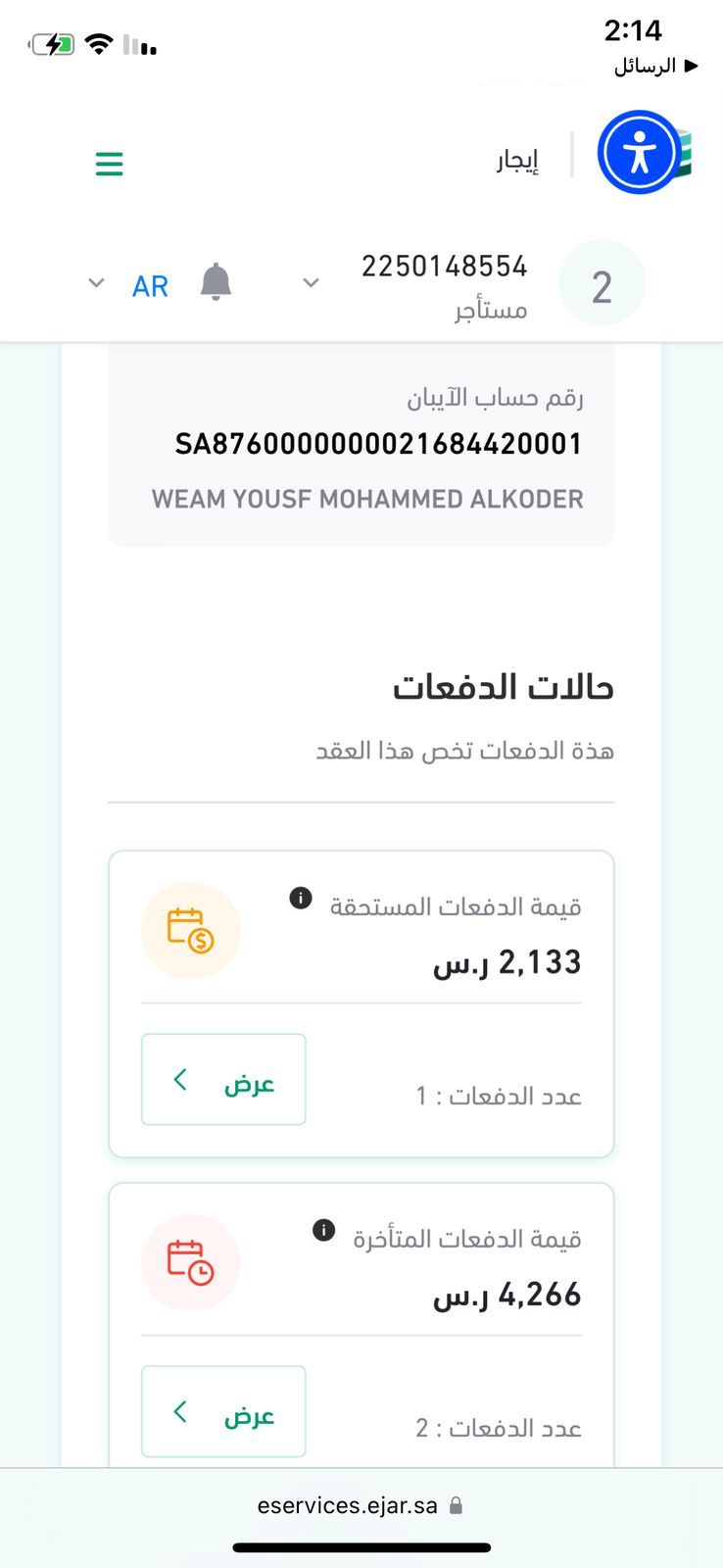The width and height of the screenshot is (723, 1568).
Task: Open the green hamburger menu
Action: click(109, 164)
